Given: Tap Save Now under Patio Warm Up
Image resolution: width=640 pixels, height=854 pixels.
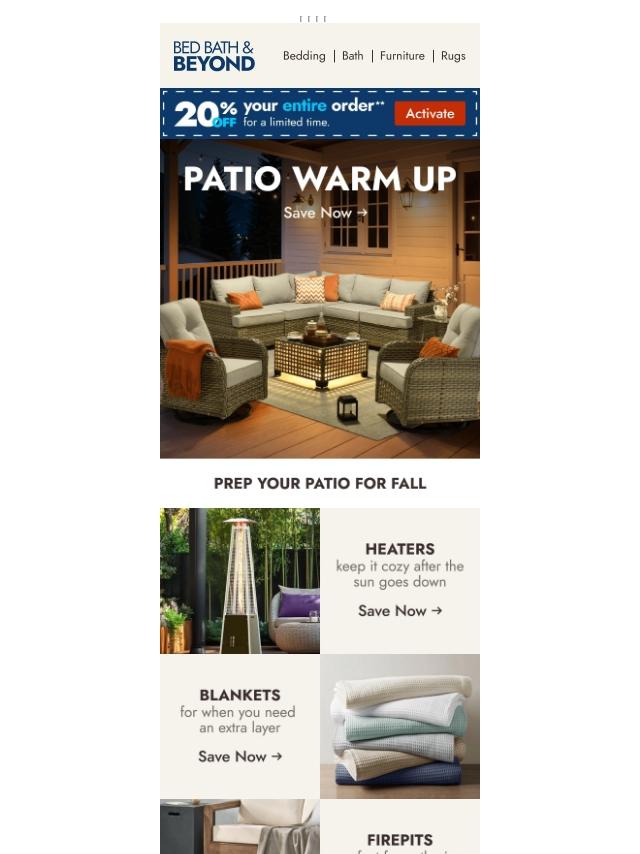Looking at the screenshot, I should click(325, 213).
